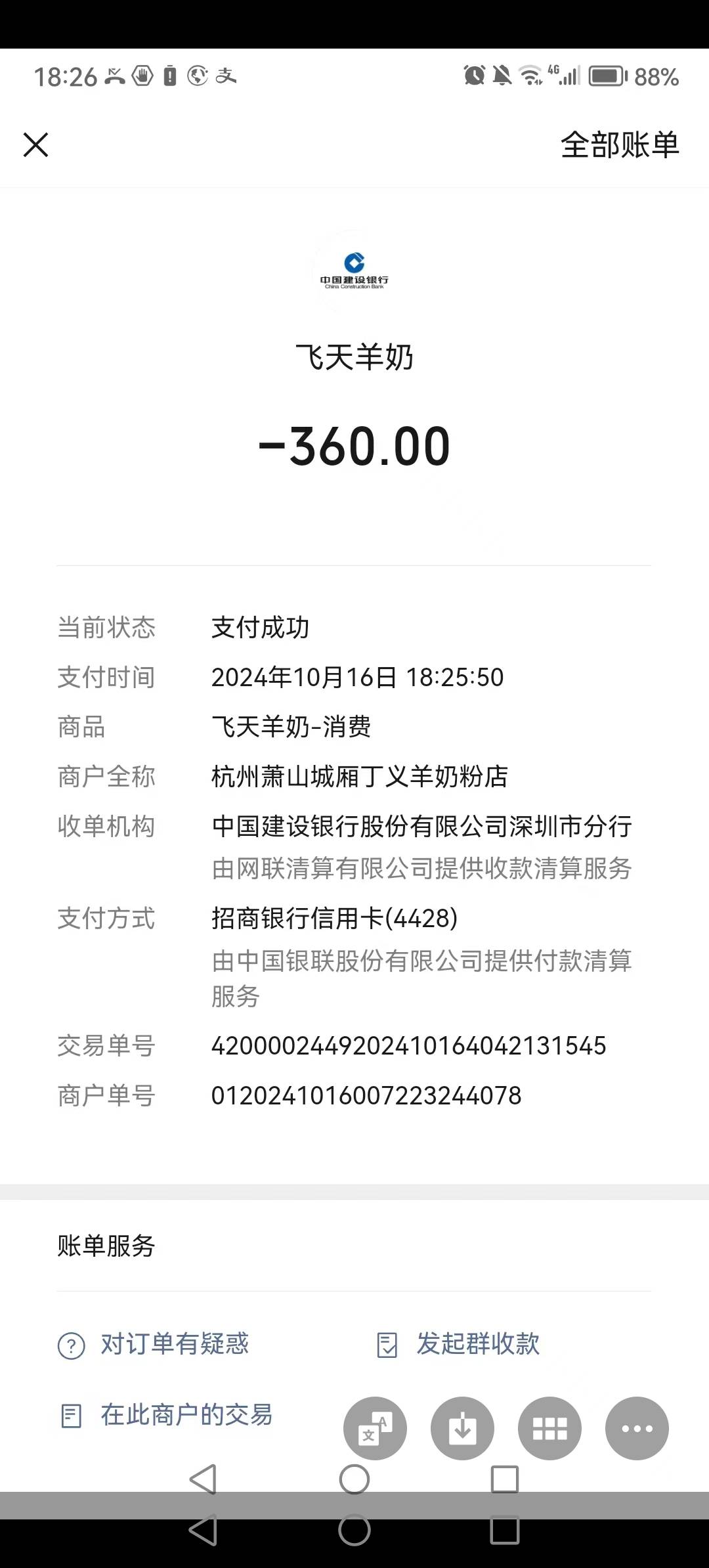This screenshot has height=1568, width=709.
Task: Start a group collection with 发起群收款
Action: 477,1344
